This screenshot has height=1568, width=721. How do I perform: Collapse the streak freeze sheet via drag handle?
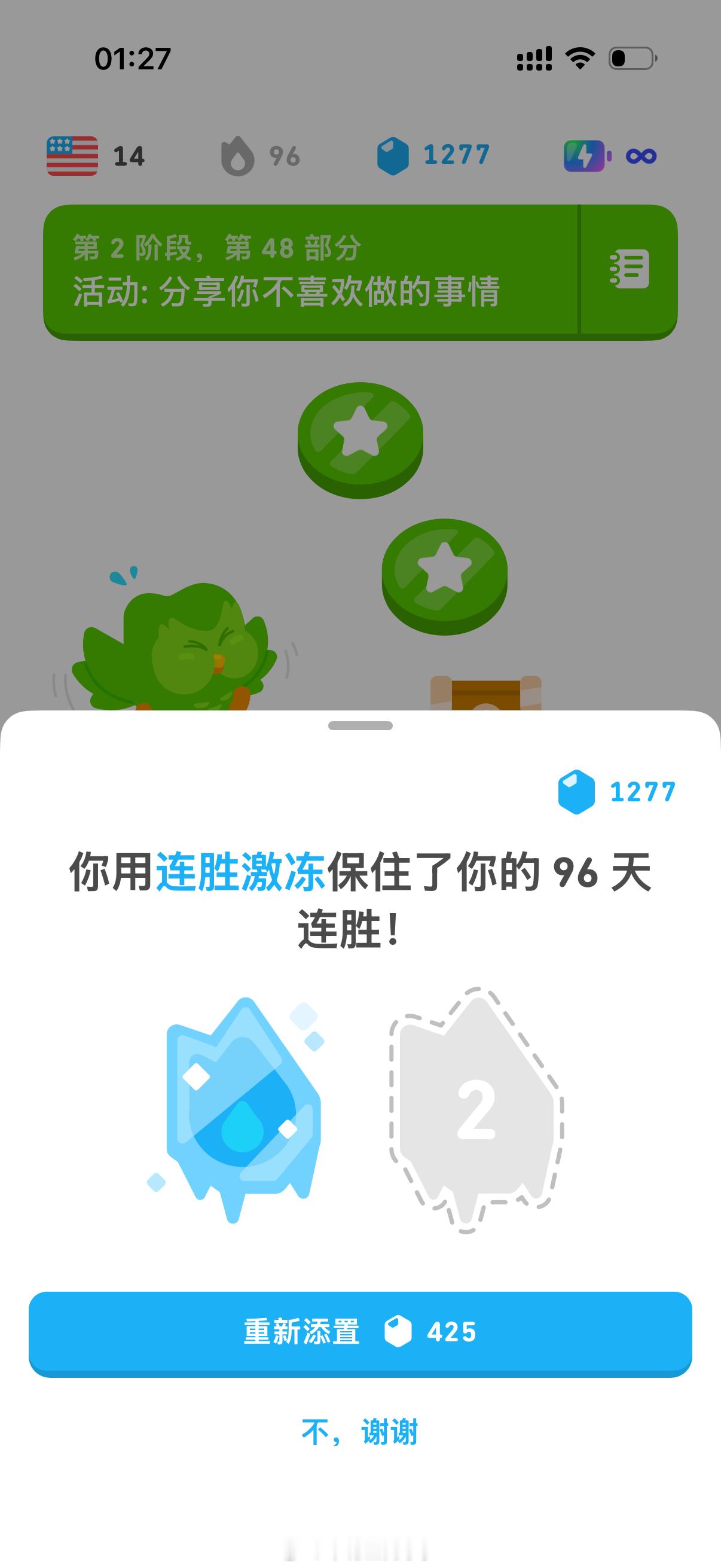tap(360, 724)
